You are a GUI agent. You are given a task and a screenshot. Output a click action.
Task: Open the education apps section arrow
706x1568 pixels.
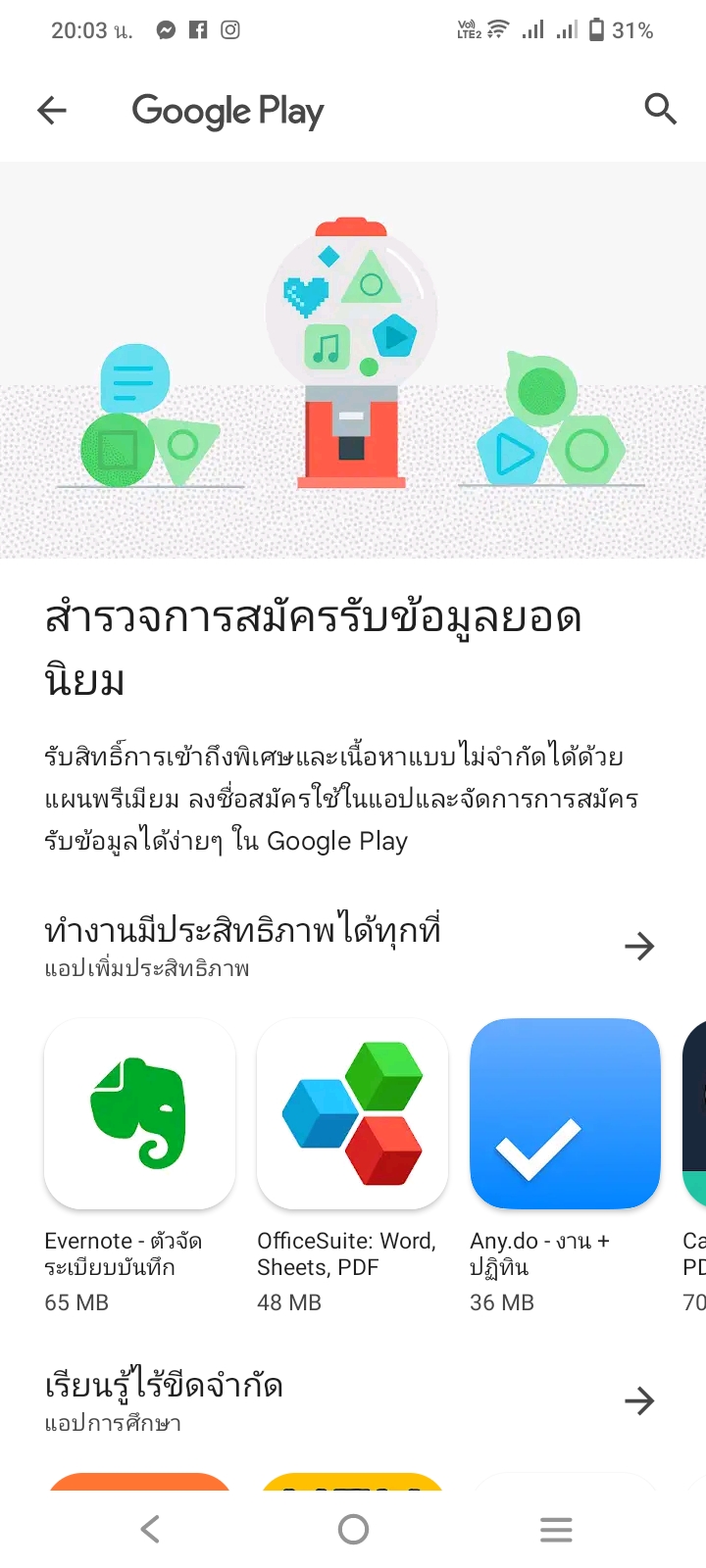click(x=639, y=1401)
